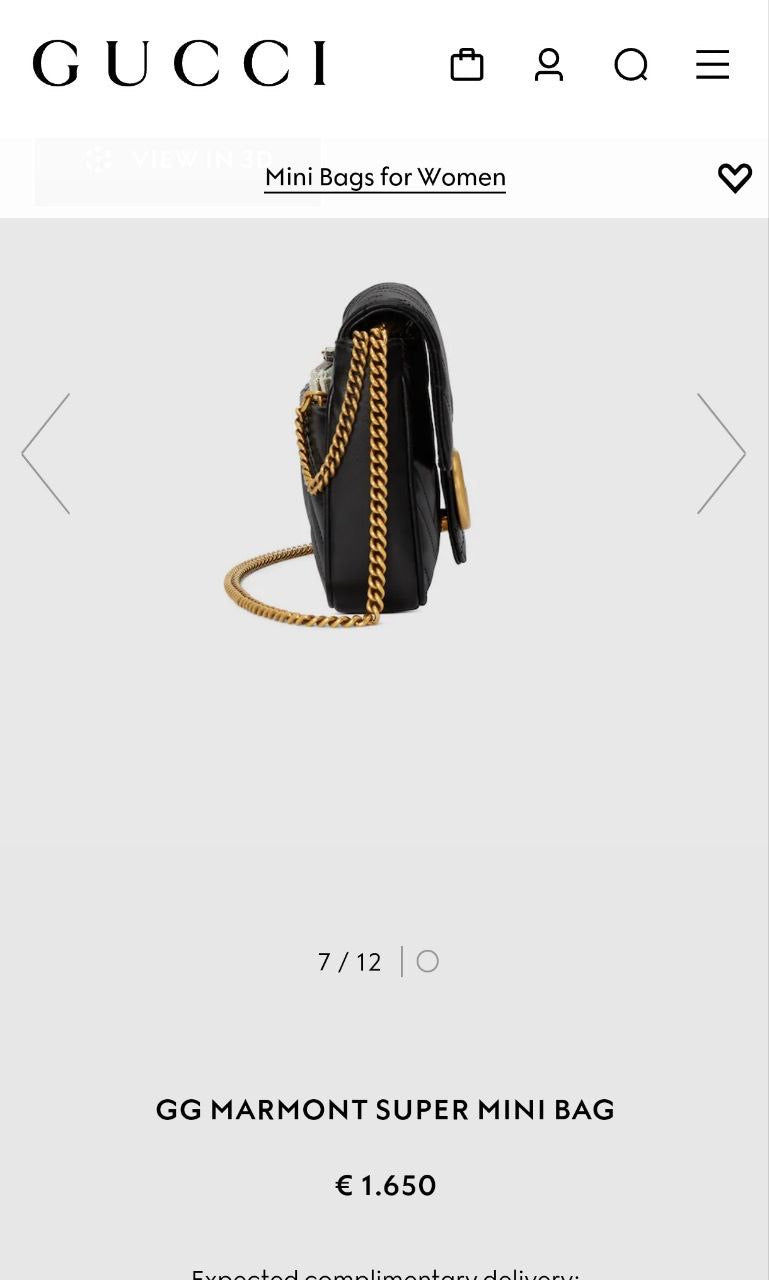769x1280 pixels.
Task: Open the search magnifier
Action: point(631,65)
